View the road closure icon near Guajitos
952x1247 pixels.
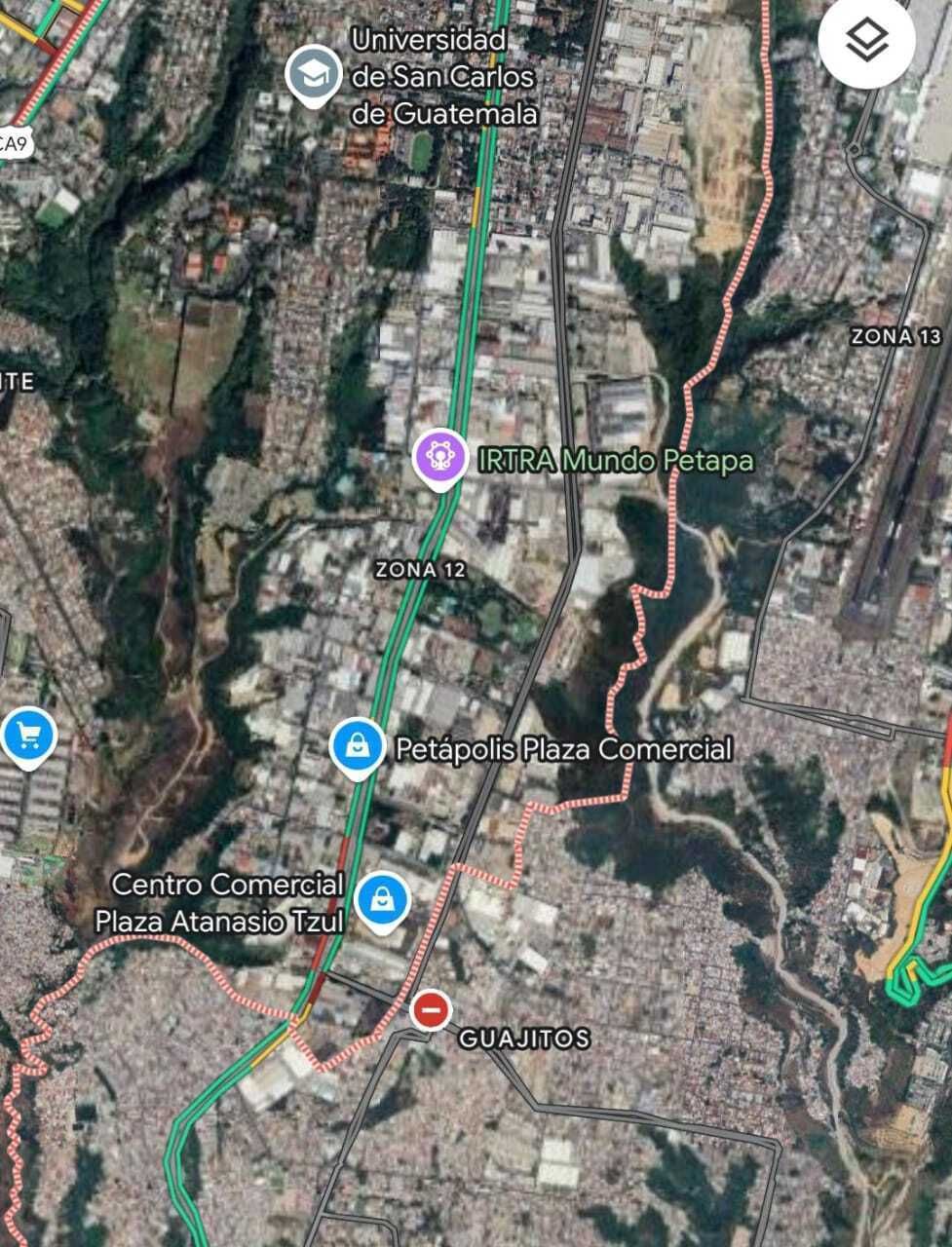tap(430, 1010)
